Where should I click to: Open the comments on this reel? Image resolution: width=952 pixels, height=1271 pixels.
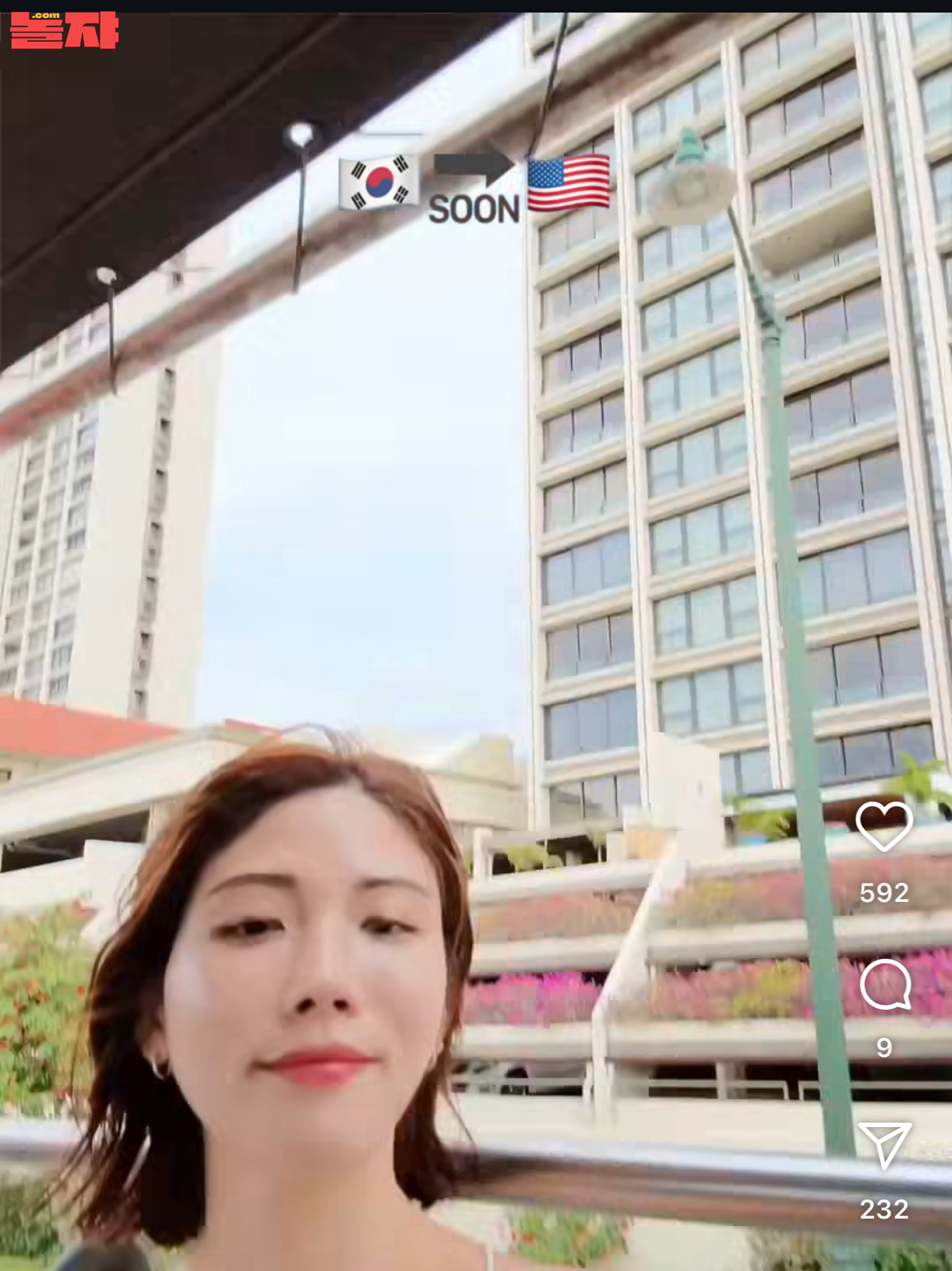(884, 985)
